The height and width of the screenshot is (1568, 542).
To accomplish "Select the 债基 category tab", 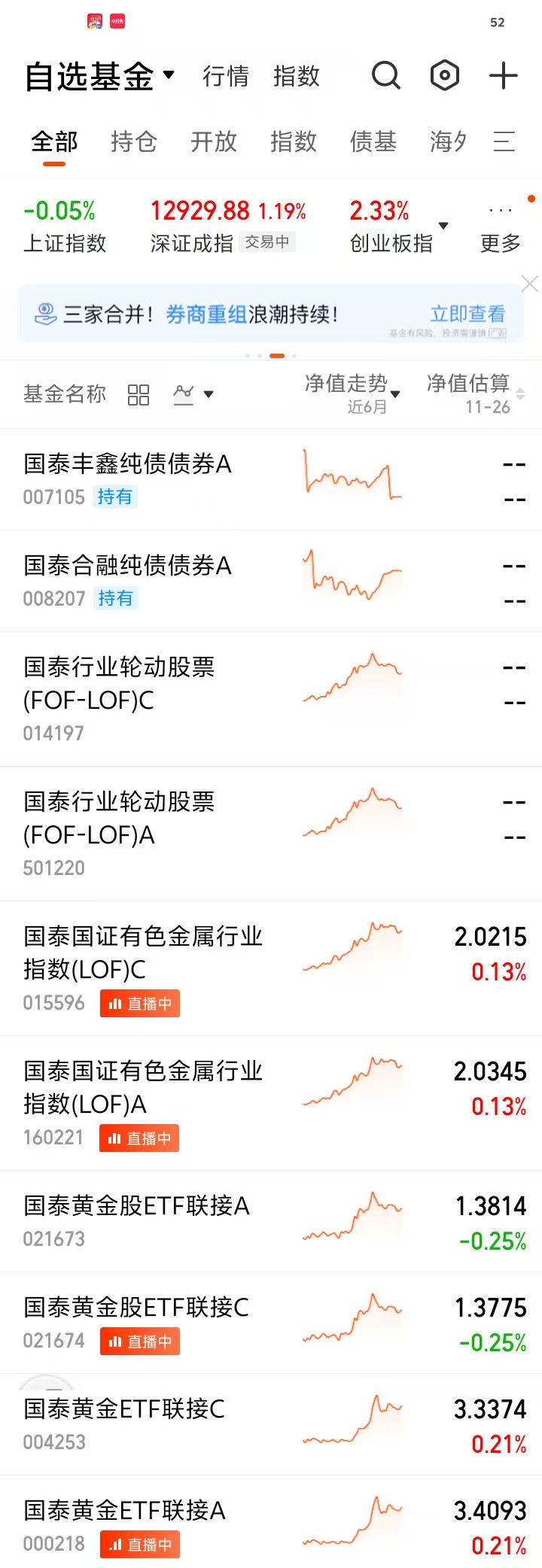I will click(x=373, y=141).
